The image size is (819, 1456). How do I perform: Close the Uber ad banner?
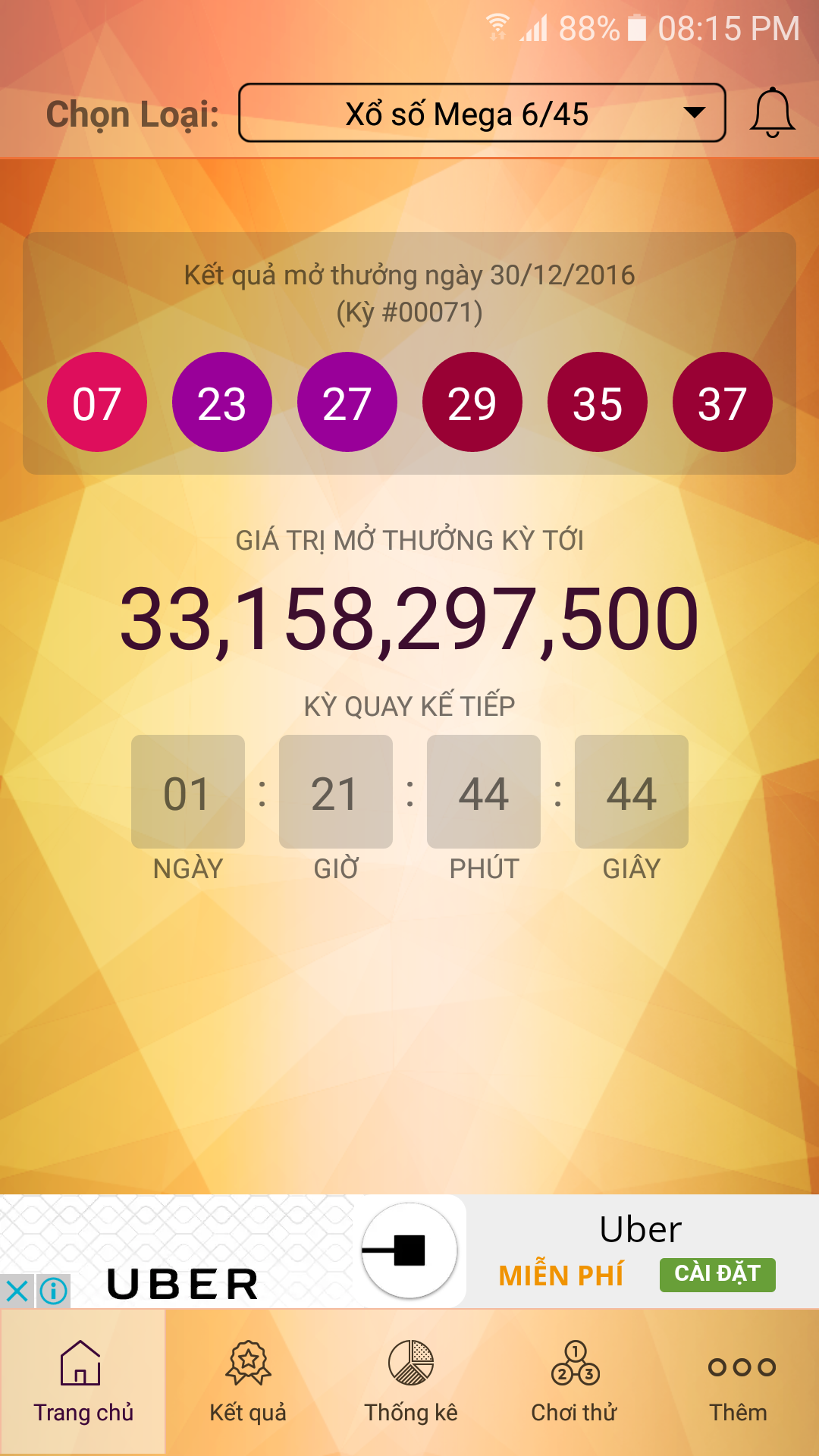click(x=17, y=1291)
